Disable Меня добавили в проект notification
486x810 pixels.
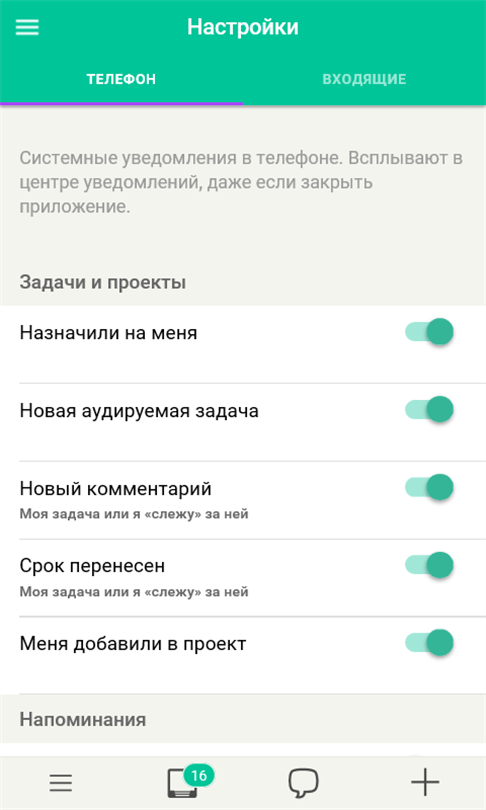pyautogui.click(x=429, y=643)
